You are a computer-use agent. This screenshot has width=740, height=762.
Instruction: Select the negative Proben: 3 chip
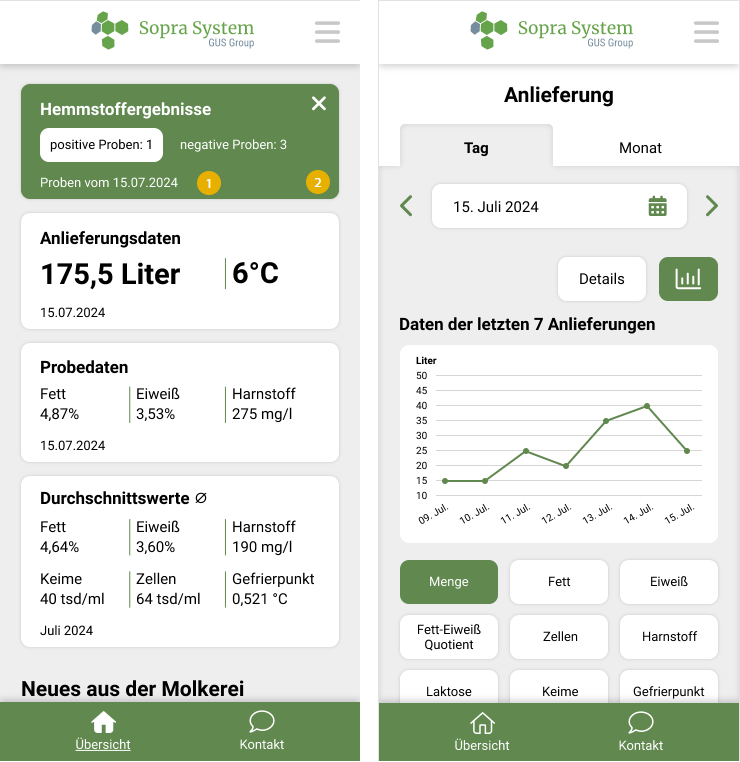point(233,145)
